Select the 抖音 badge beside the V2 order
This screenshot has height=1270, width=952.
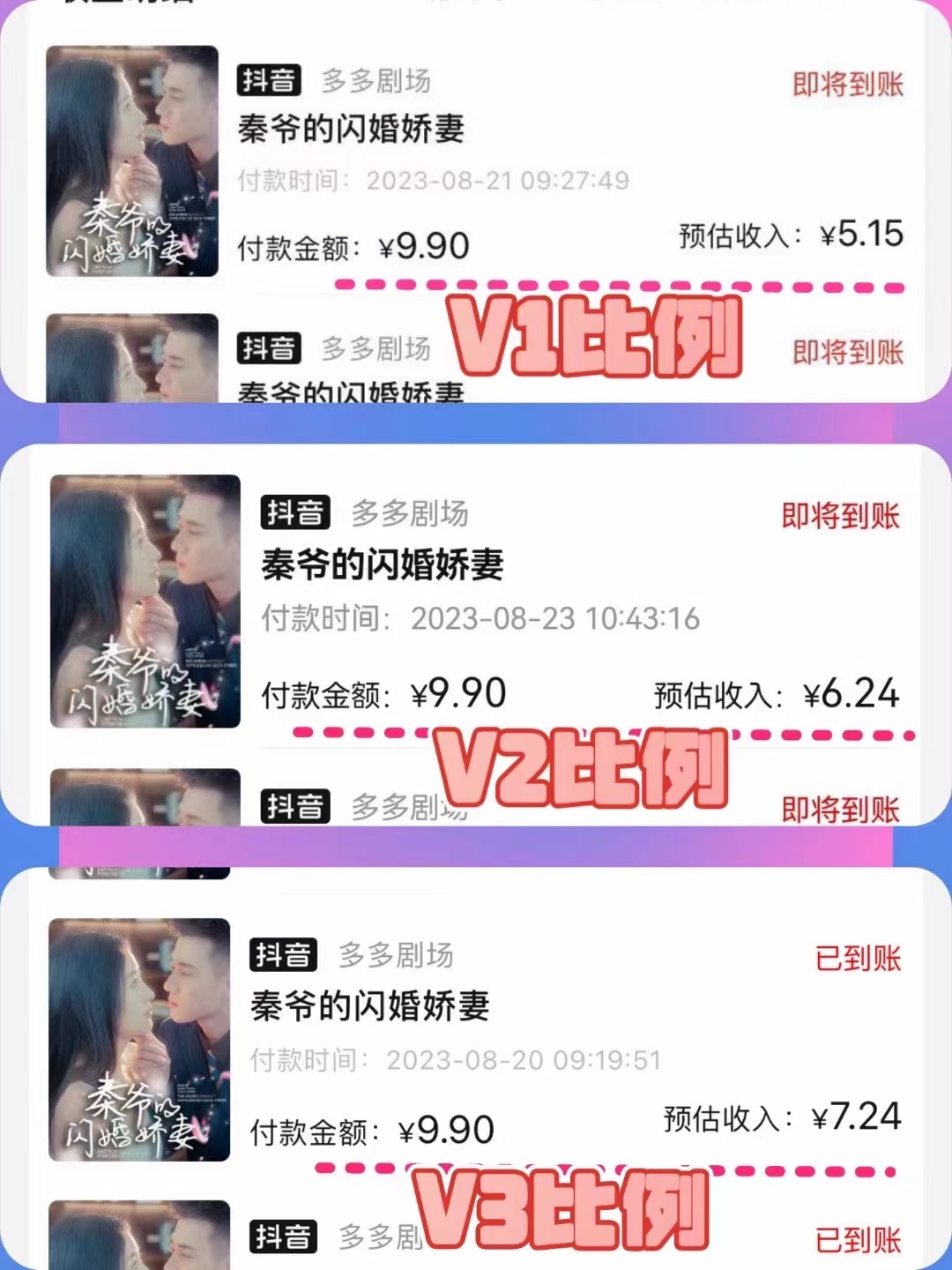[295, 513]
